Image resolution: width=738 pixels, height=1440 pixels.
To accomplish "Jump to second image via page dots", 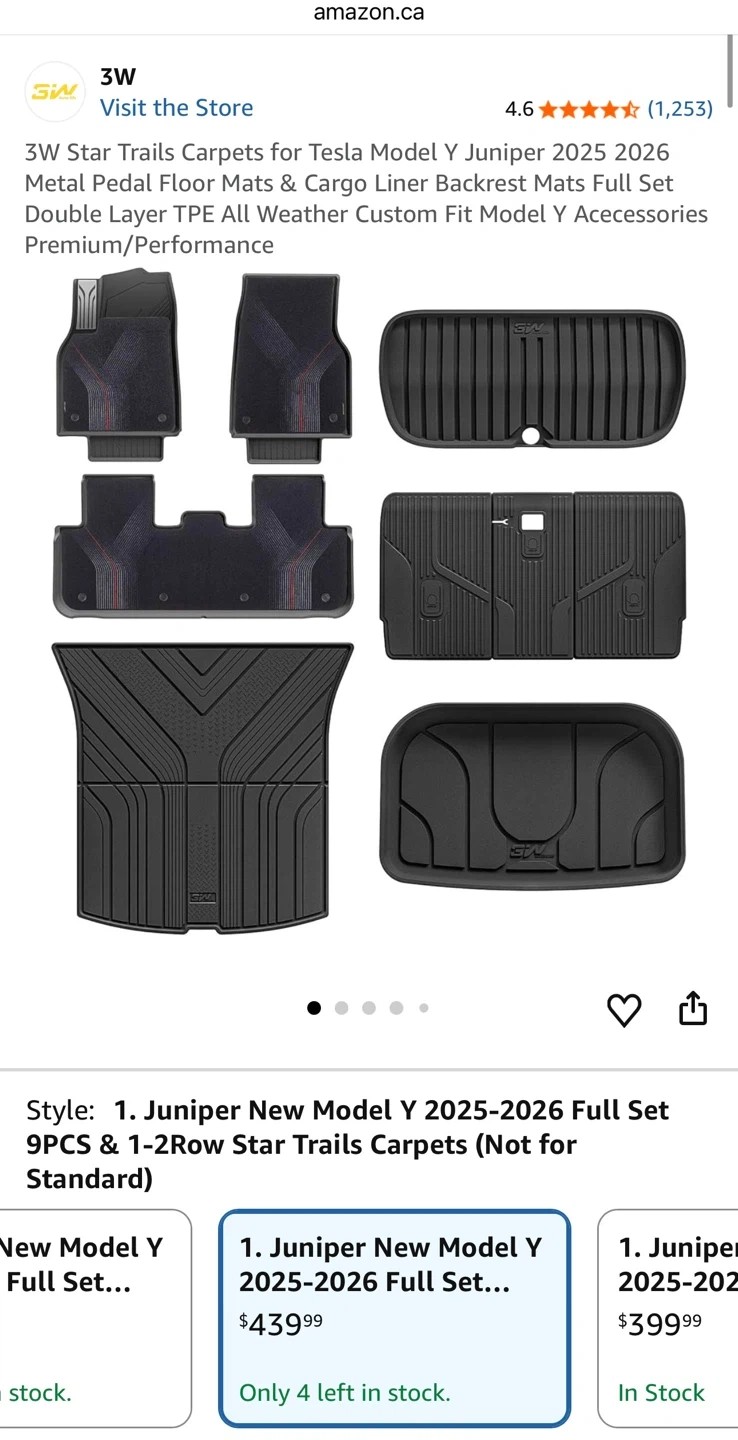I will (x=341, y=1008).
